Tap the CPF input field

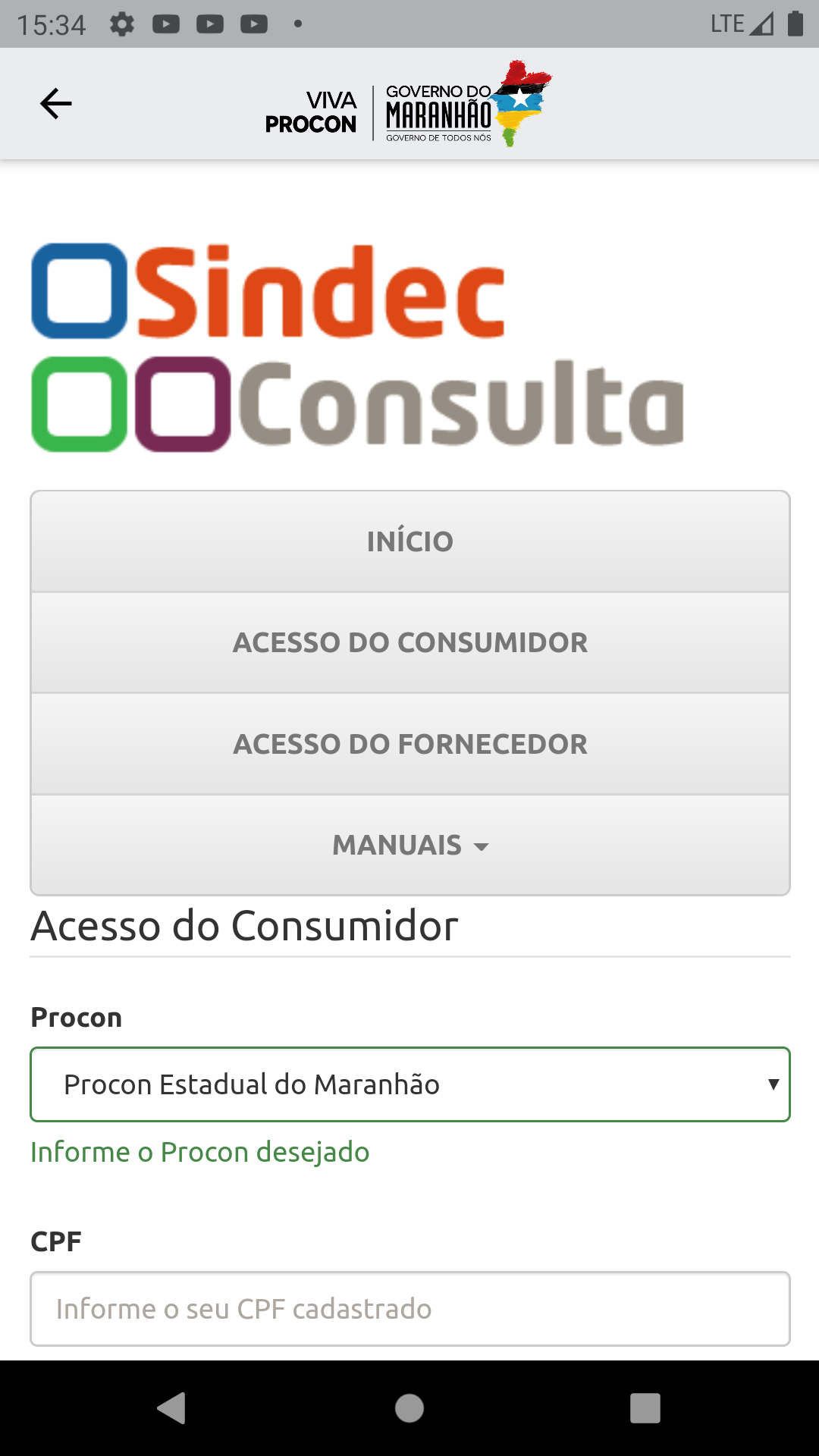[409, 1308]
